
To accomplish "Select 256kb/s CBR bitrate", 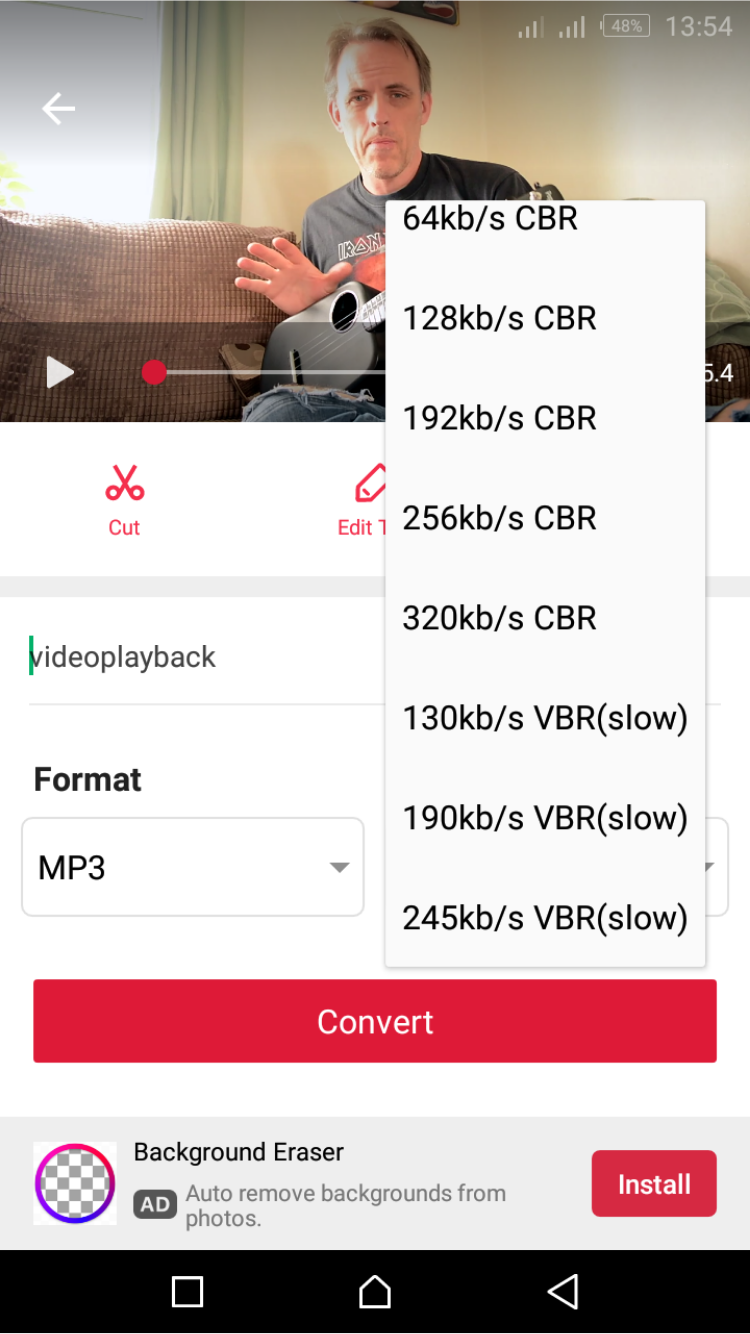I will (545, 518).
